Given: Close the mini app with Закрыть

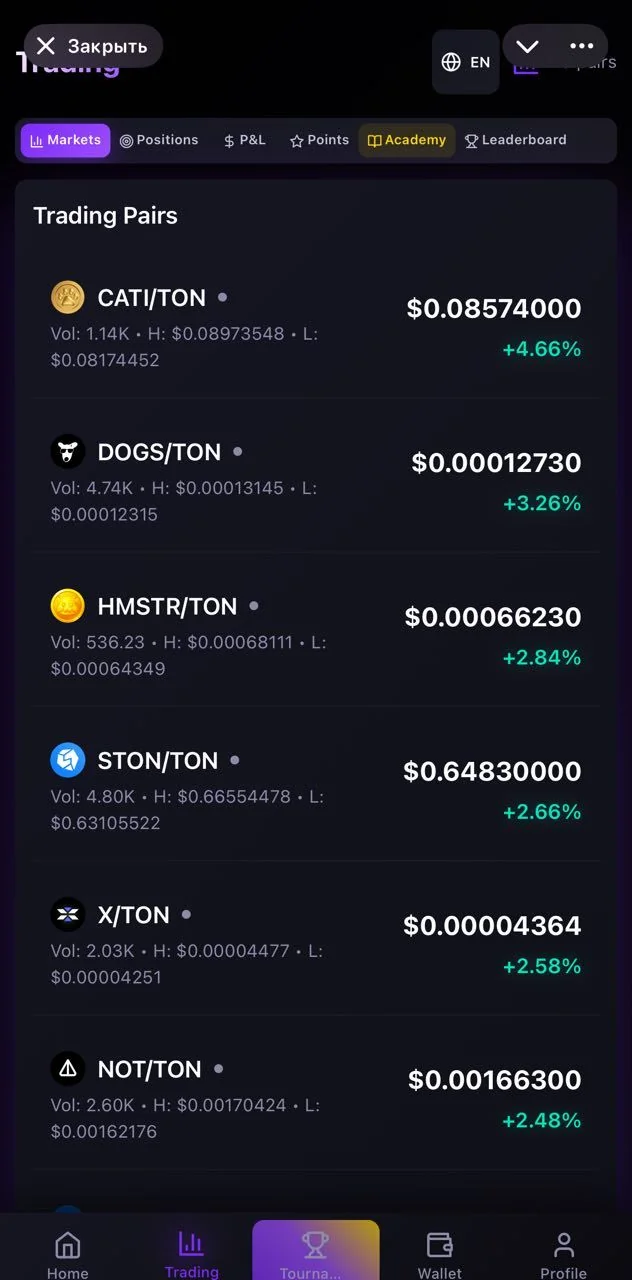Looking at the screenshot, I should pyautogui.click(x=93, y=46).
